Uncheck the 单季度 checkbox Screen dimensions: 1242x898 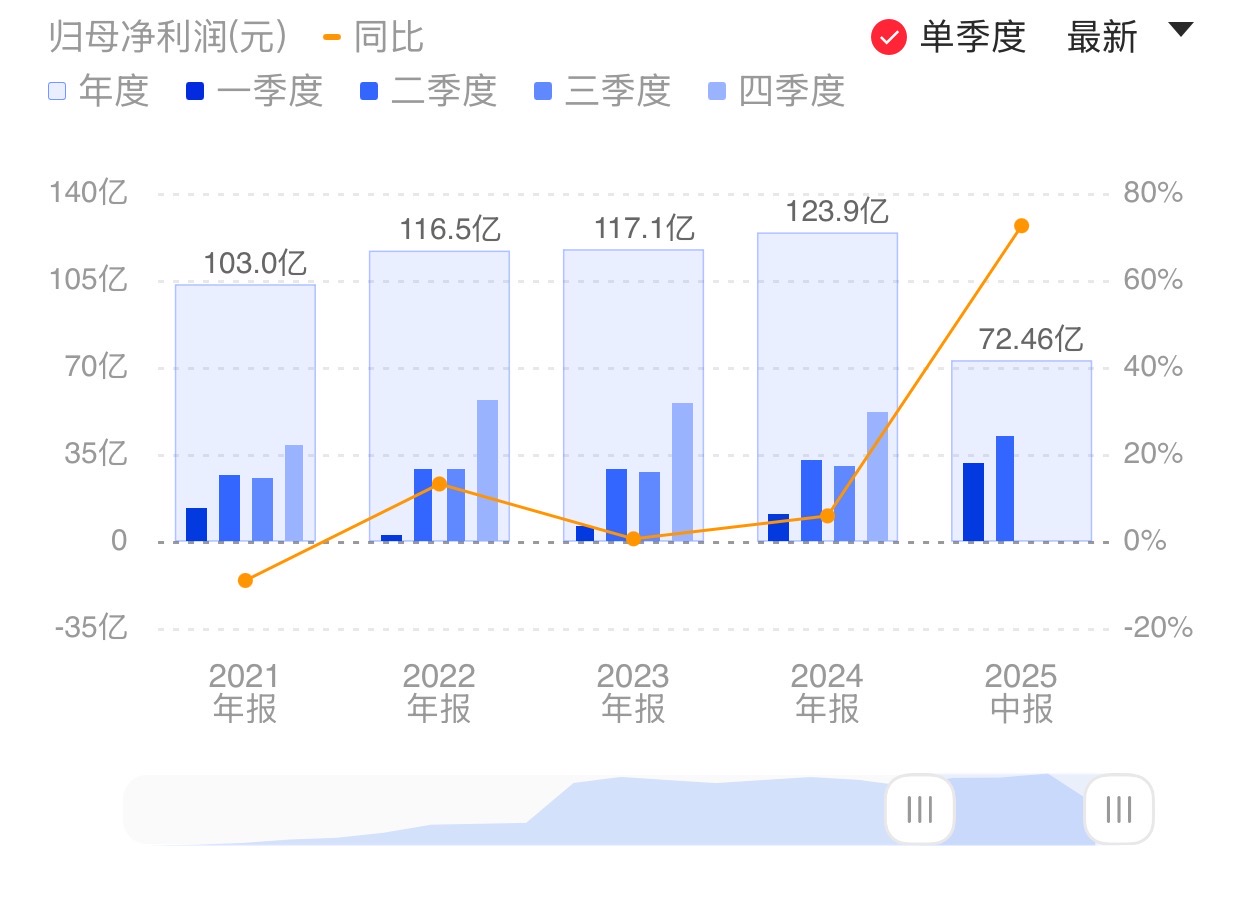(888, 38)
